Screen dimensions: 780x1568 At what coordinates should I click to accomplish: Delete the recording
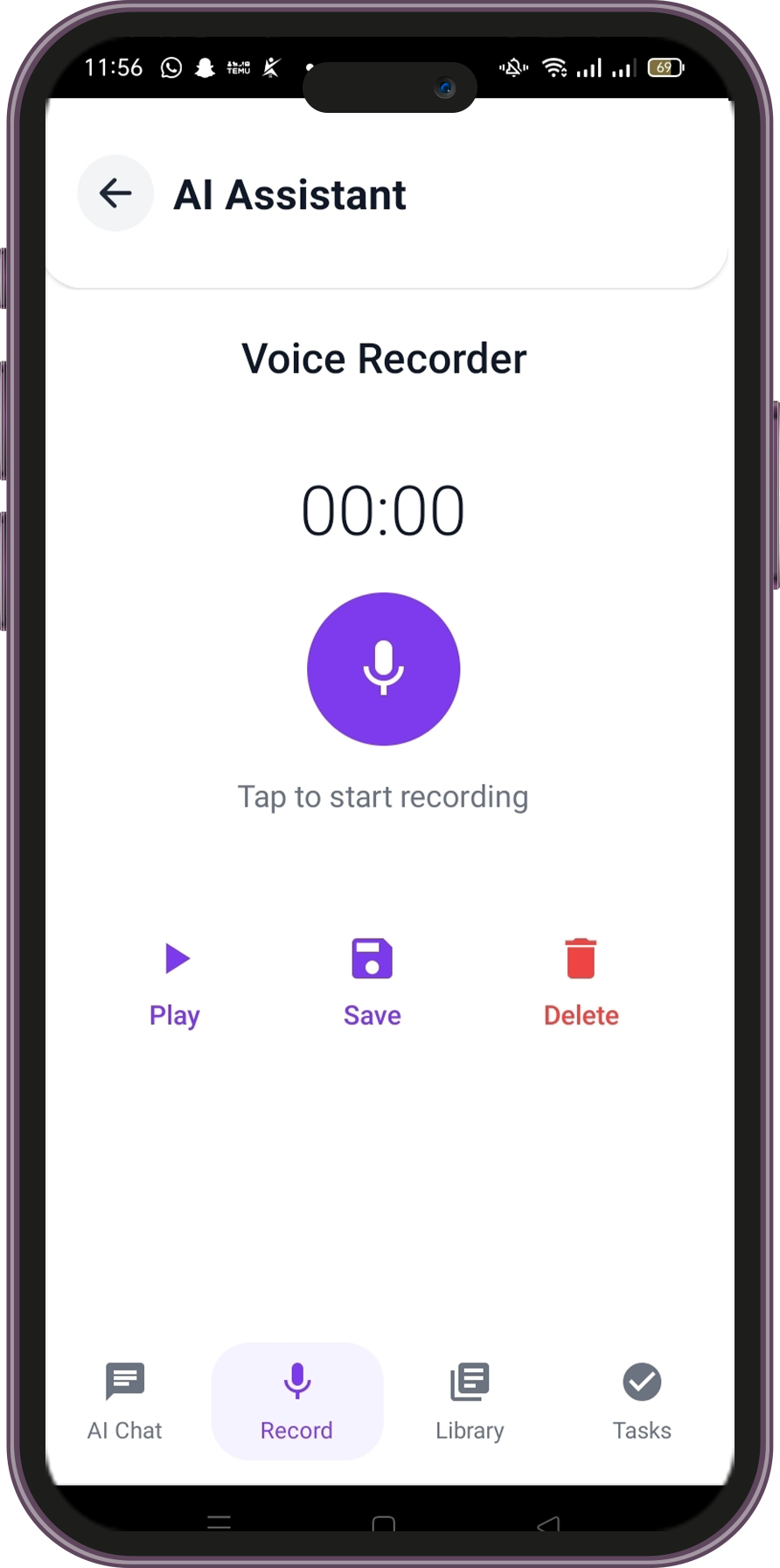(x=581, y=982)
